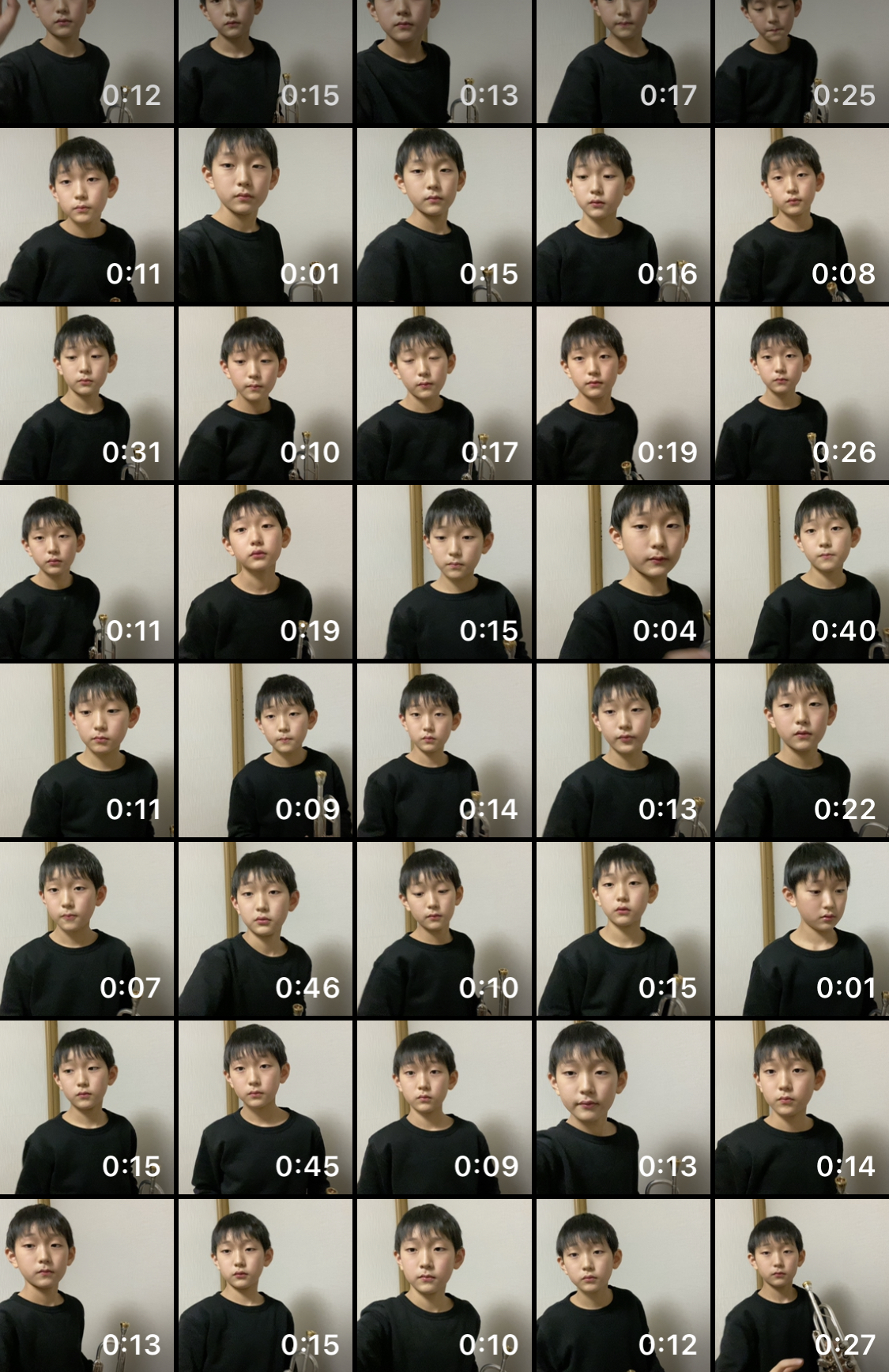Play the 0:46 video

[266, 929]
